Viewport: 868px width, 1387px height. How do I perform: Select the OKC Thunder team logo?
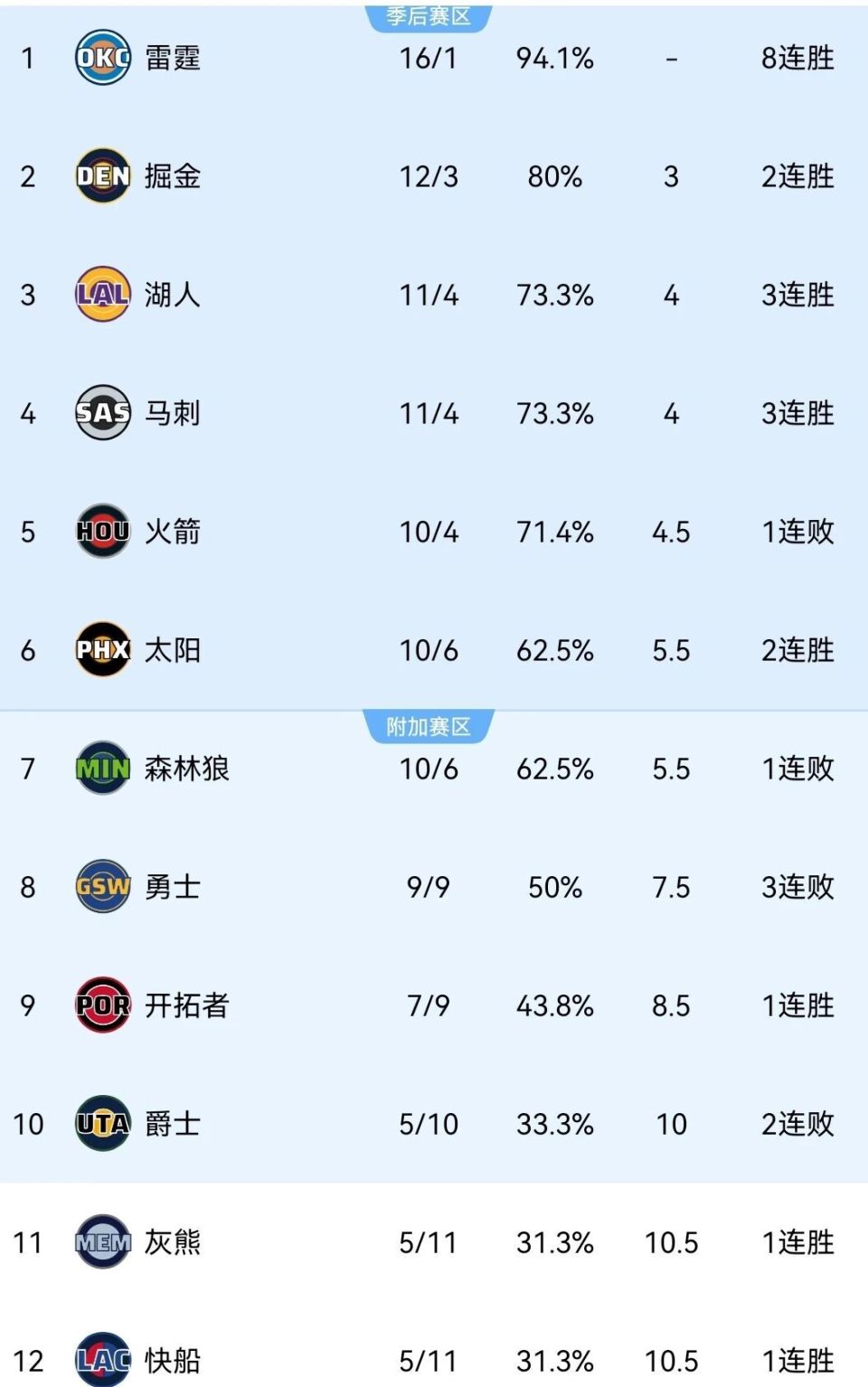point(102,58)
